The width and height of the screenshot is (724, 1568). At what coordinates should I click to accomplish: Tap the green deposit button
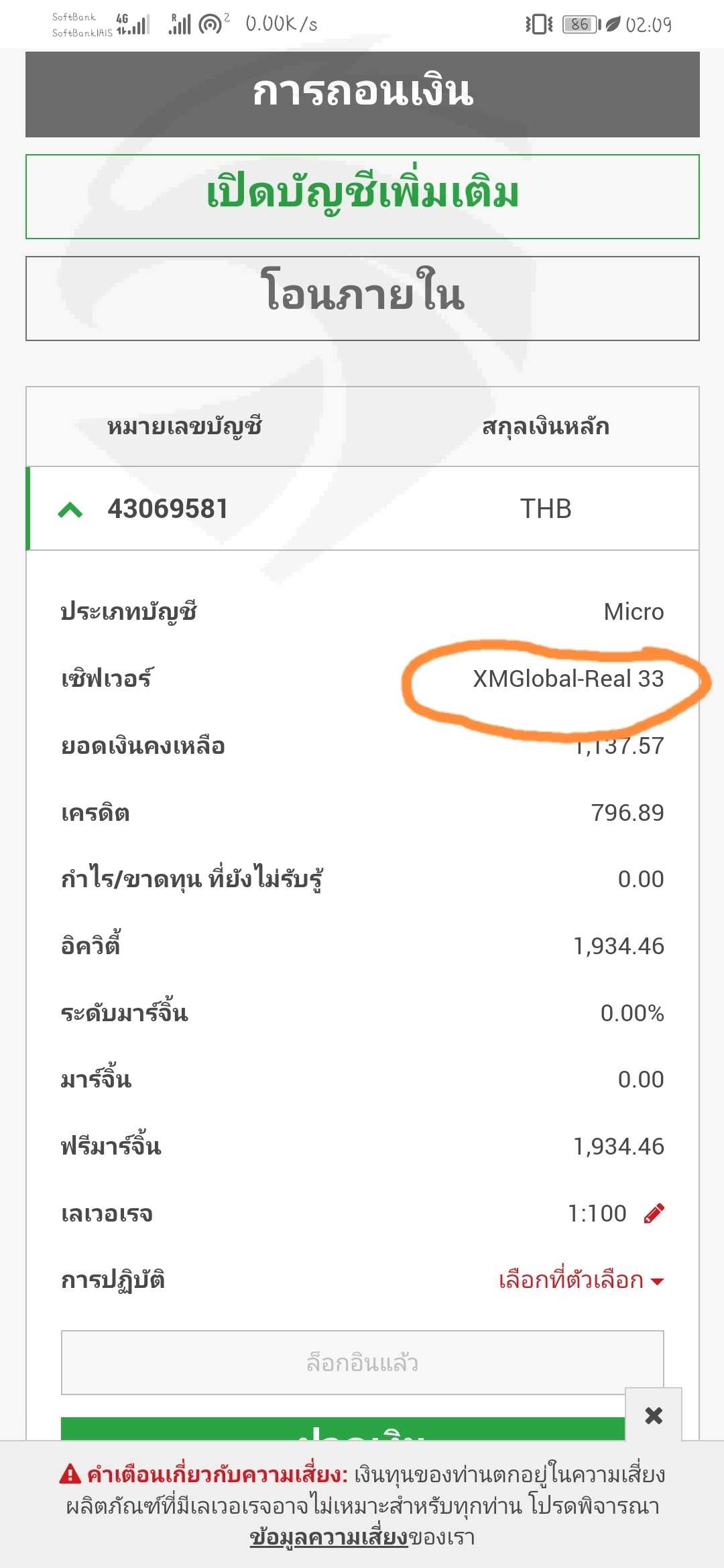[x=343, y=1429]
